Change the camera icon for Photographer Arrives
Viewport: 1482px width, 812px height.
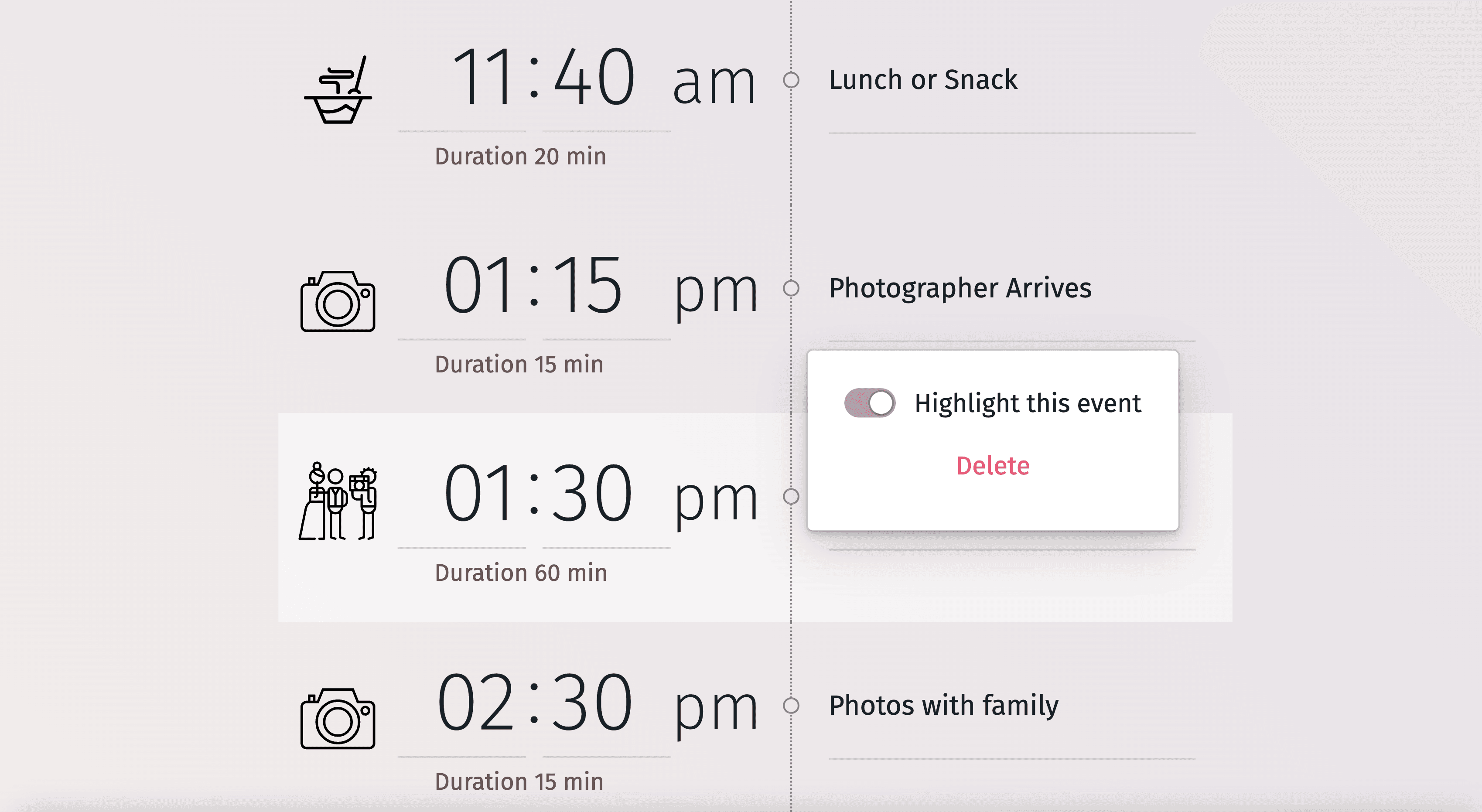(x=338, y=301)
